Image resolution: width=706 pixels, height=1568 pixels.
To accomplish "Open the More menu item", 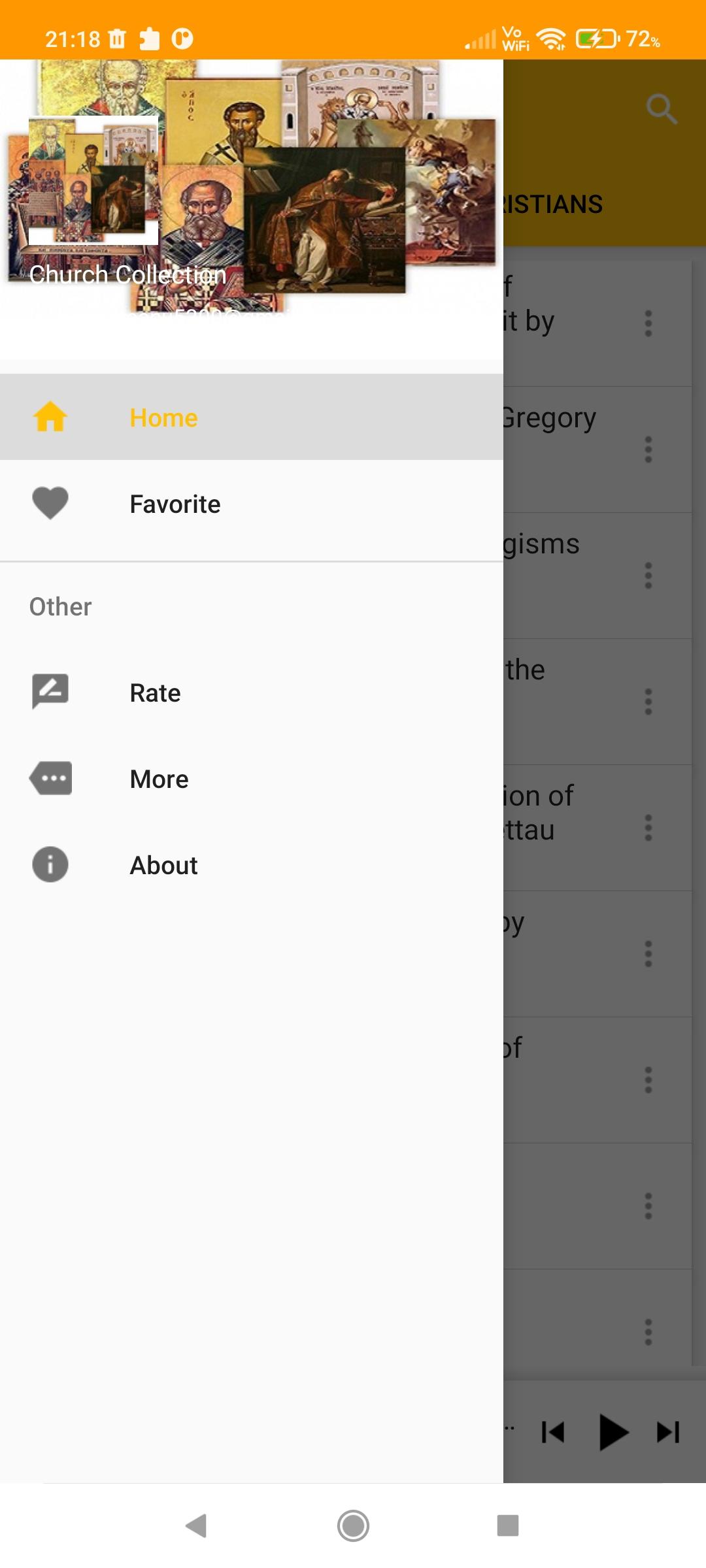I will click(x=252, y=779).
